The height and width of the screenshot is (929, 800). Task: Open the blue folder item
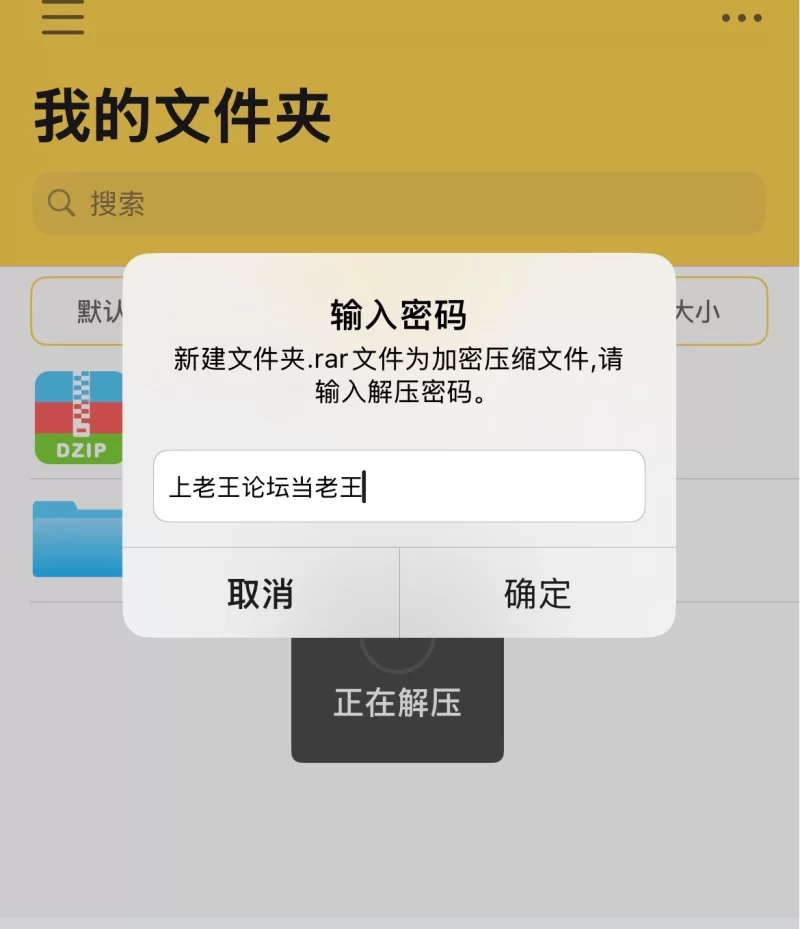(78, 538)
